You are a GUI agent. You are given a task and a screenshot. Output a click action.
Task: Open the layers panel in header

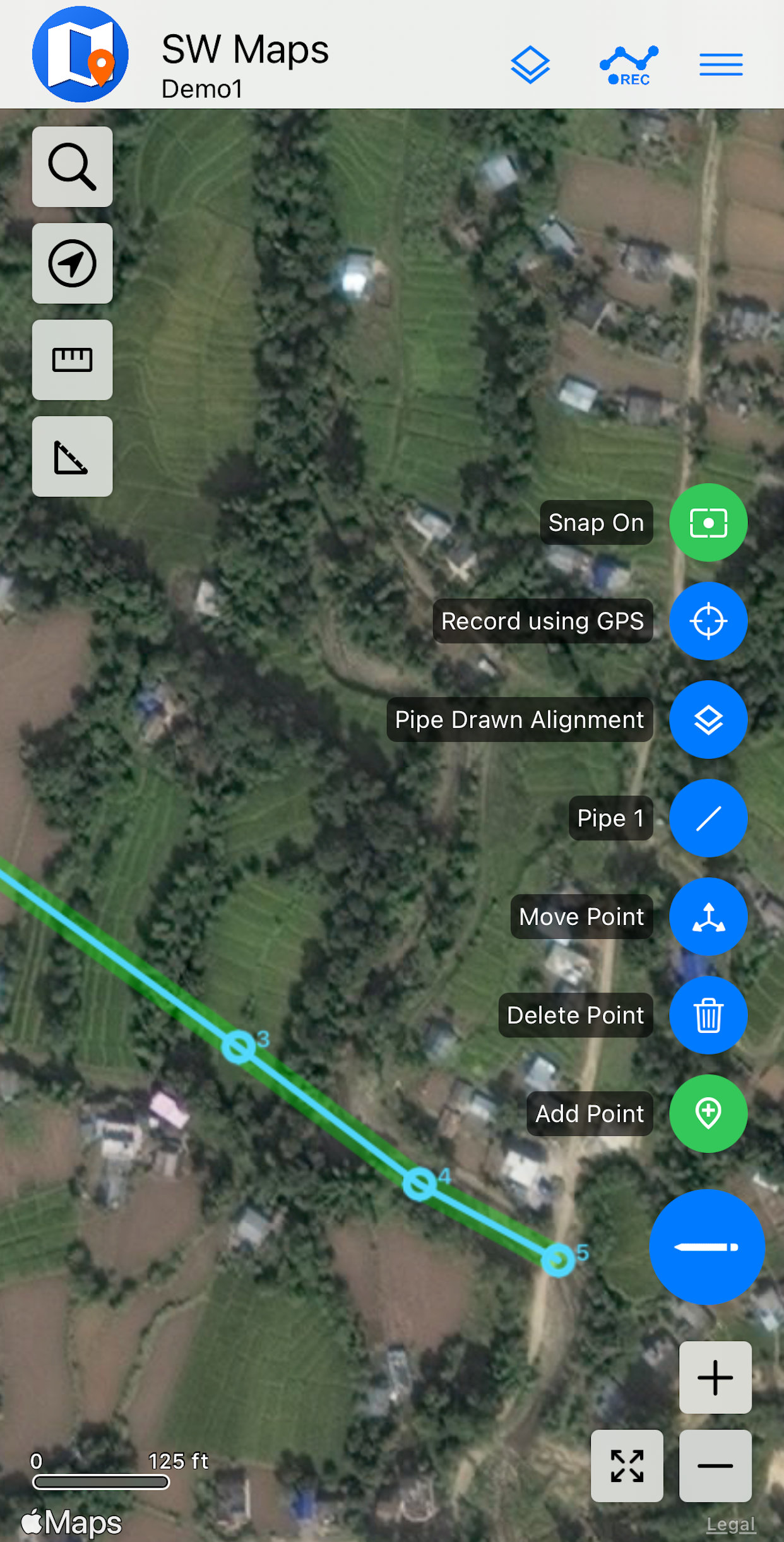[530, 64]
